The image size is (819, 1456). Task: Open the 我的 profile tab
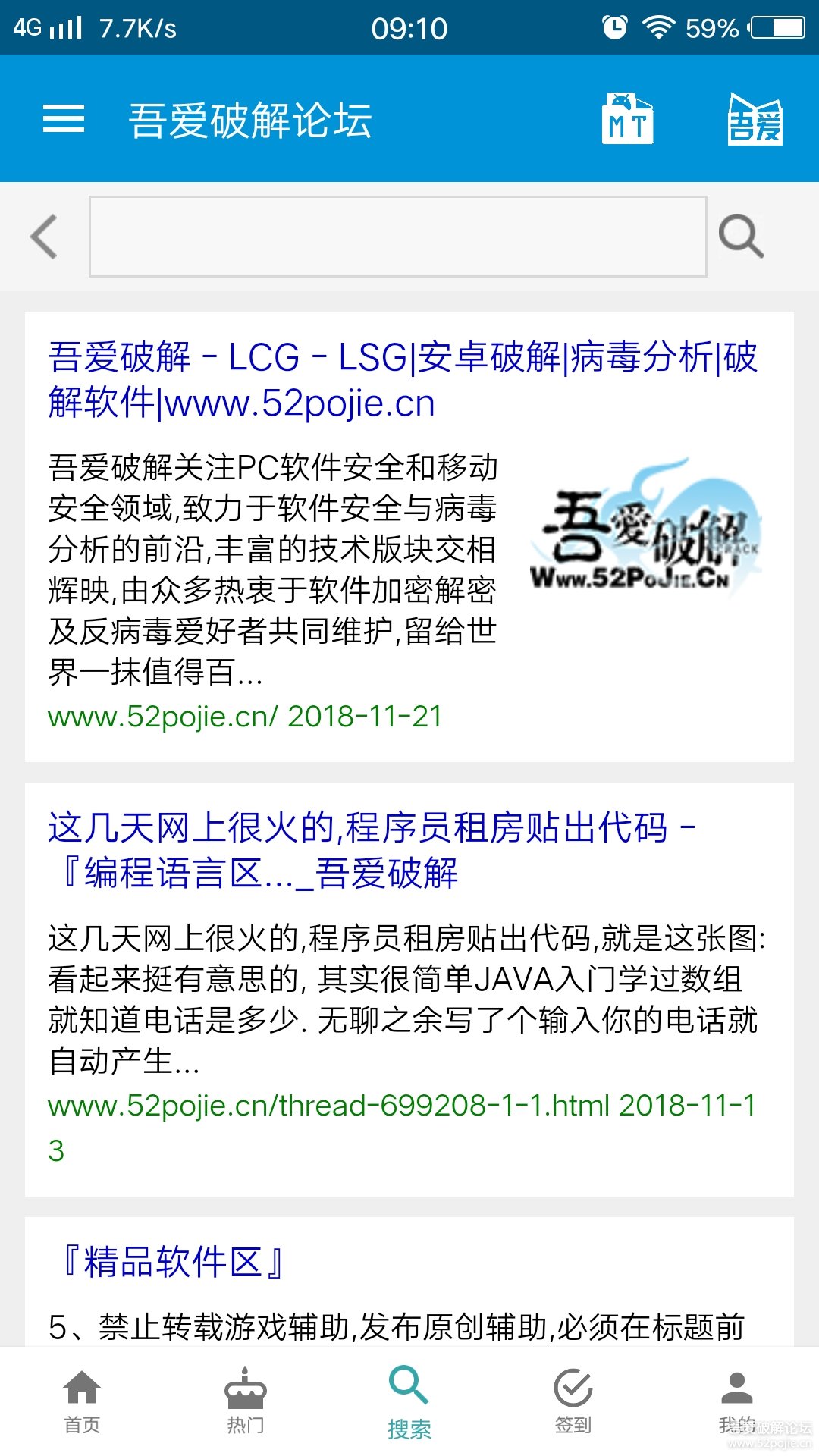click(x=736, y=1401)
